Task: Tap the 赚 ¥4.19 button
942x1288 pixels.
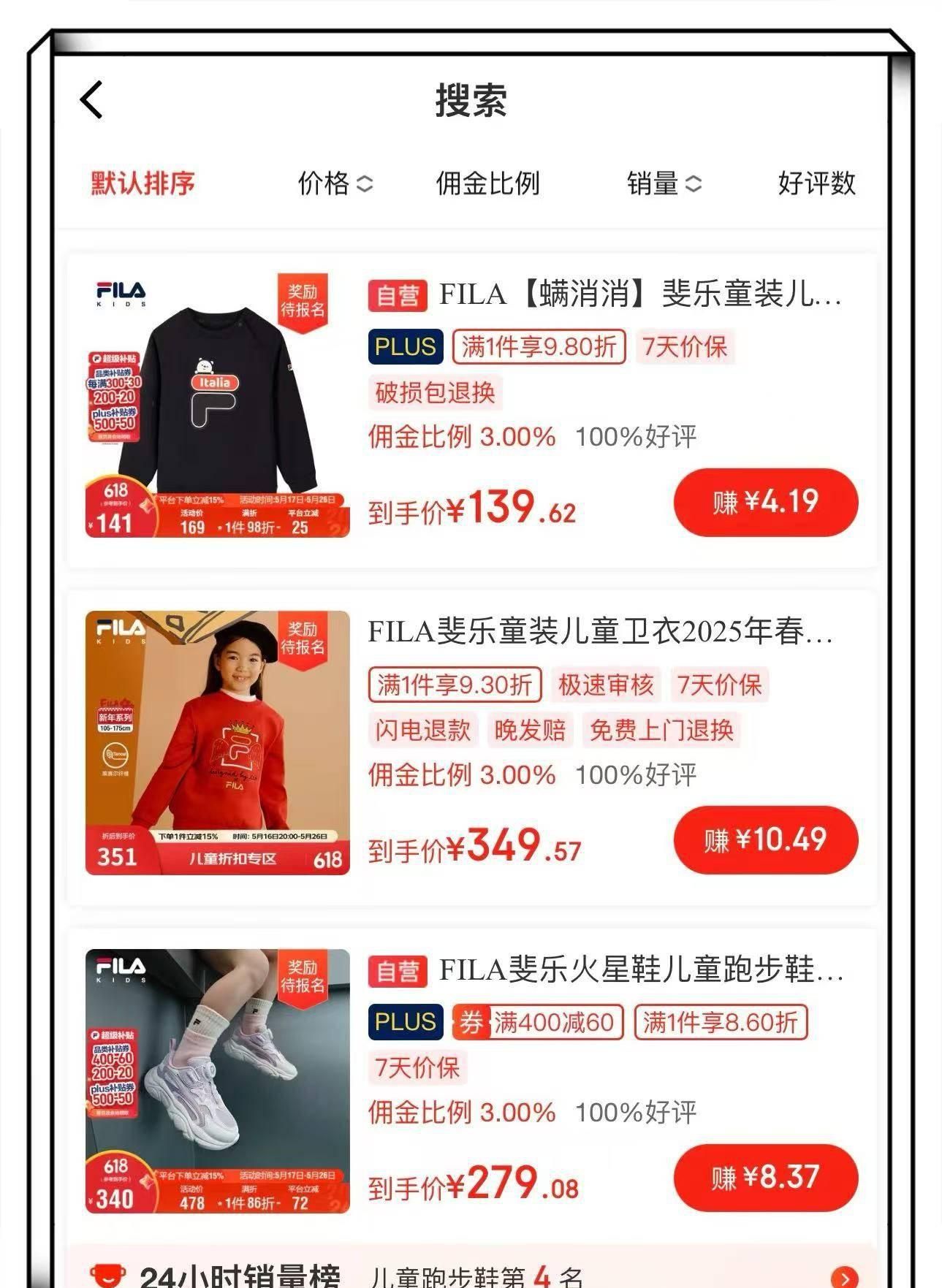Action: [x=765, y=503]
